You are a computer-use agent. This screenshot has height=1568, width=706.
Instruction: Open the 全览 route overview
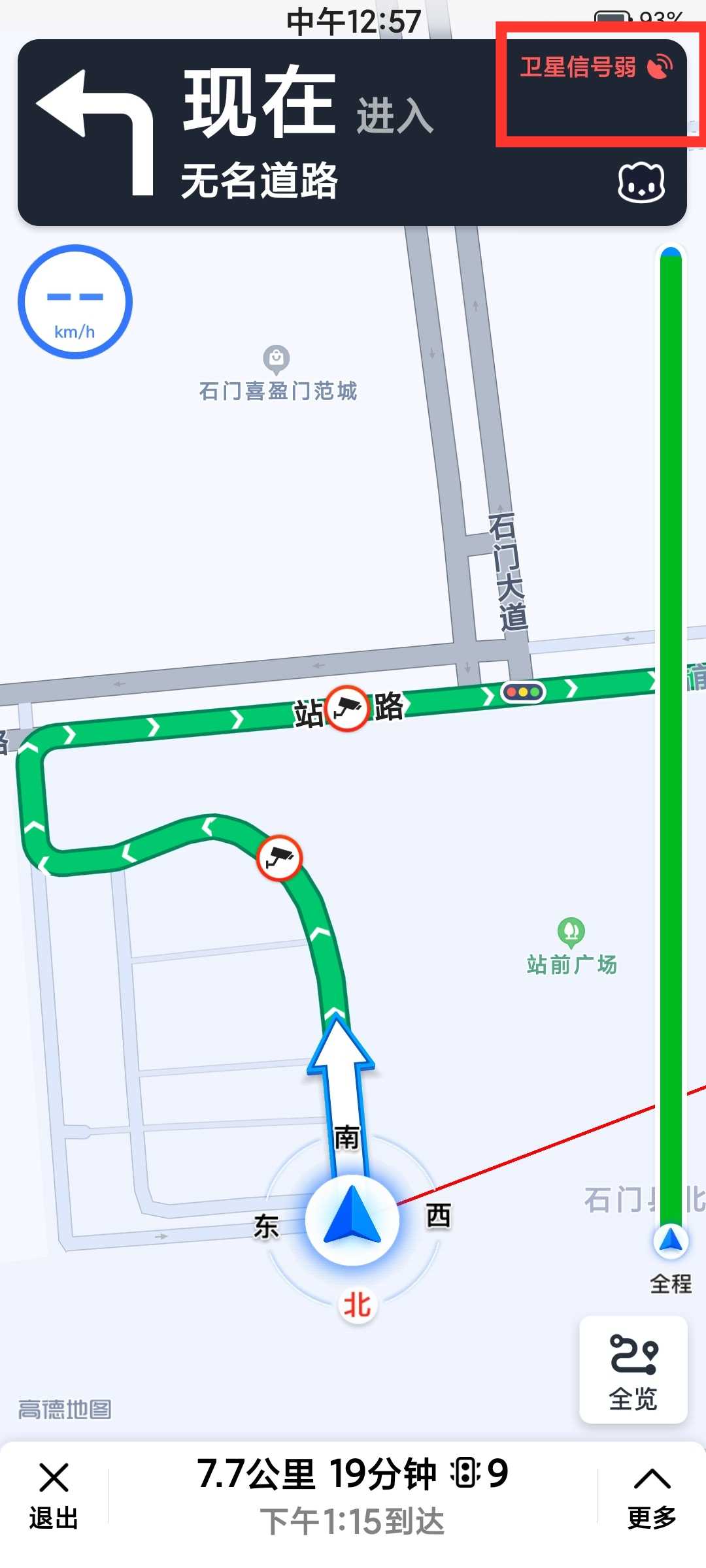[x=633, y=1371]
